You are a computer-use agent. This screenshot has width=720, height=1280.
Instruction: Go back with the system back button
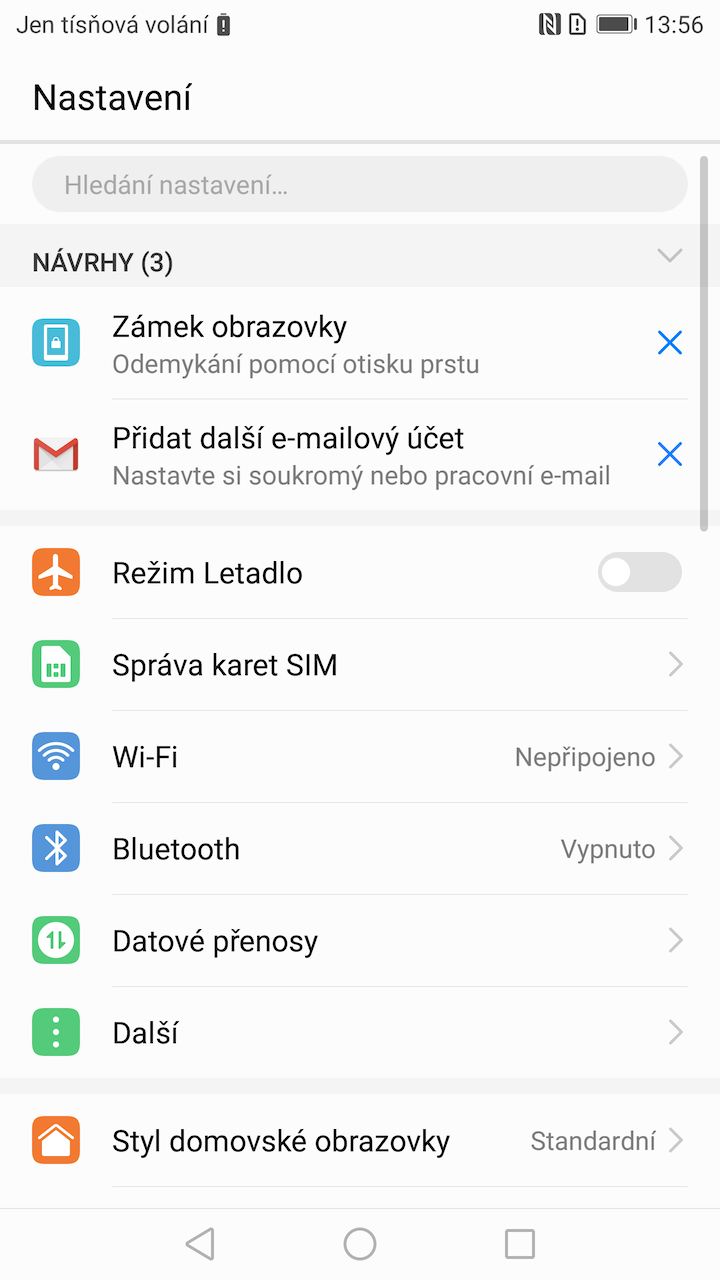click(x=200, y=1244)
